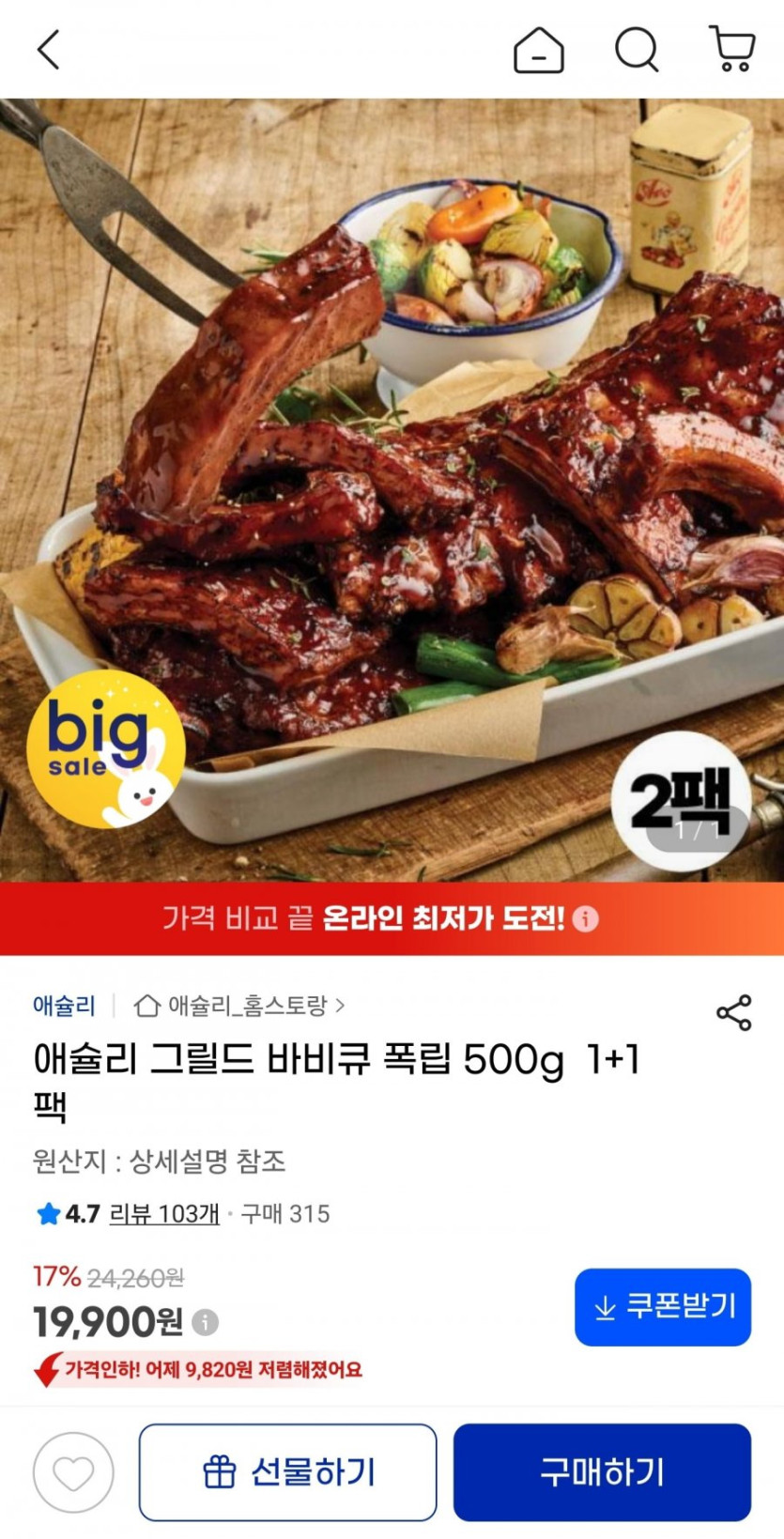
Task: Open the home icon in the top bar
Action: pyautogui.click(x=539, y=49)
